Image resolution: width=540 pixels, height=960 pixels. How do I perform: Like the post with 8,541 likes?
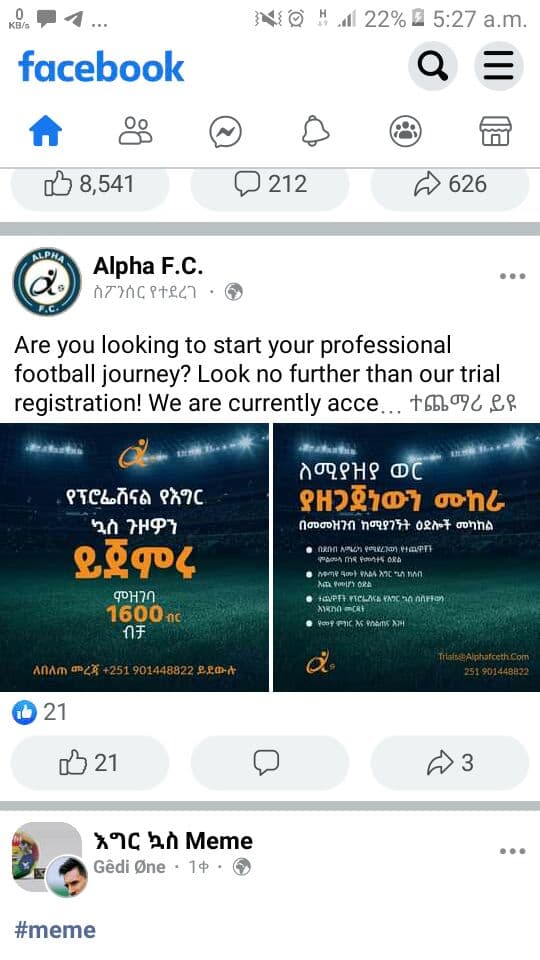(90, 186)
